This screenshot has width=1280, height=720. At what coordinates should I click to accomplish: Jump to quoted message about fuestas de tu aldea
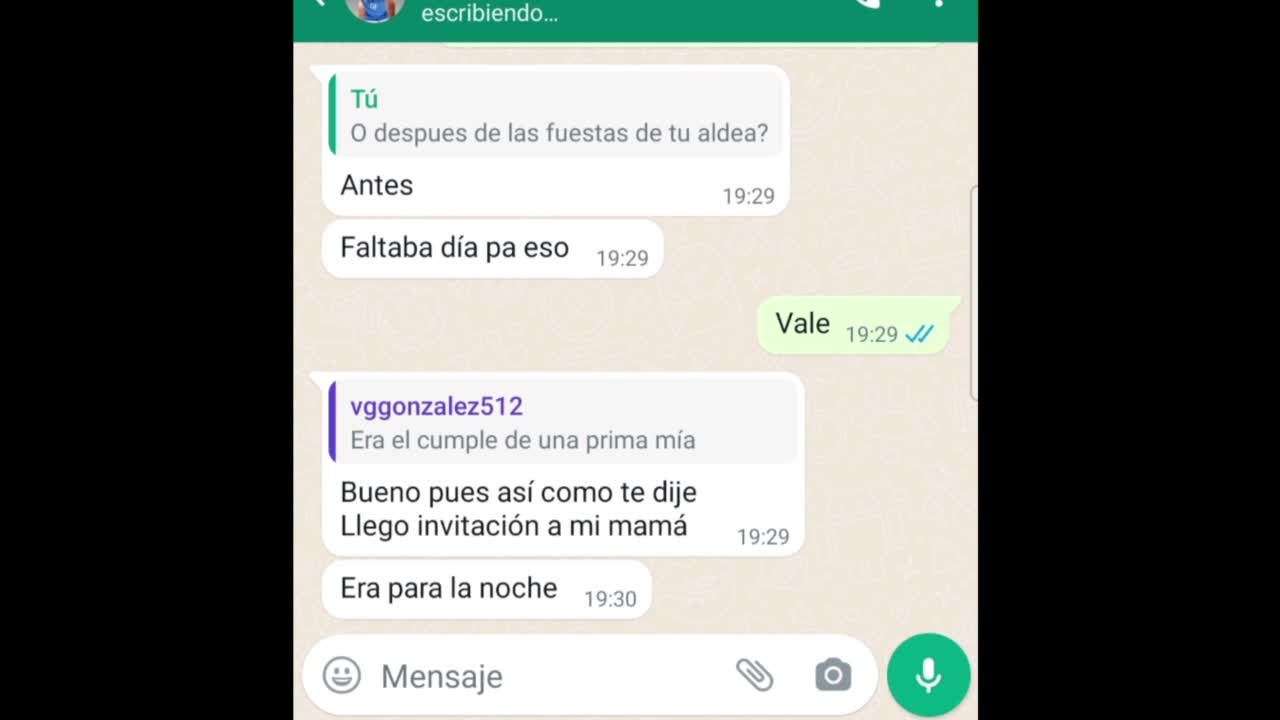pos(555,116)
